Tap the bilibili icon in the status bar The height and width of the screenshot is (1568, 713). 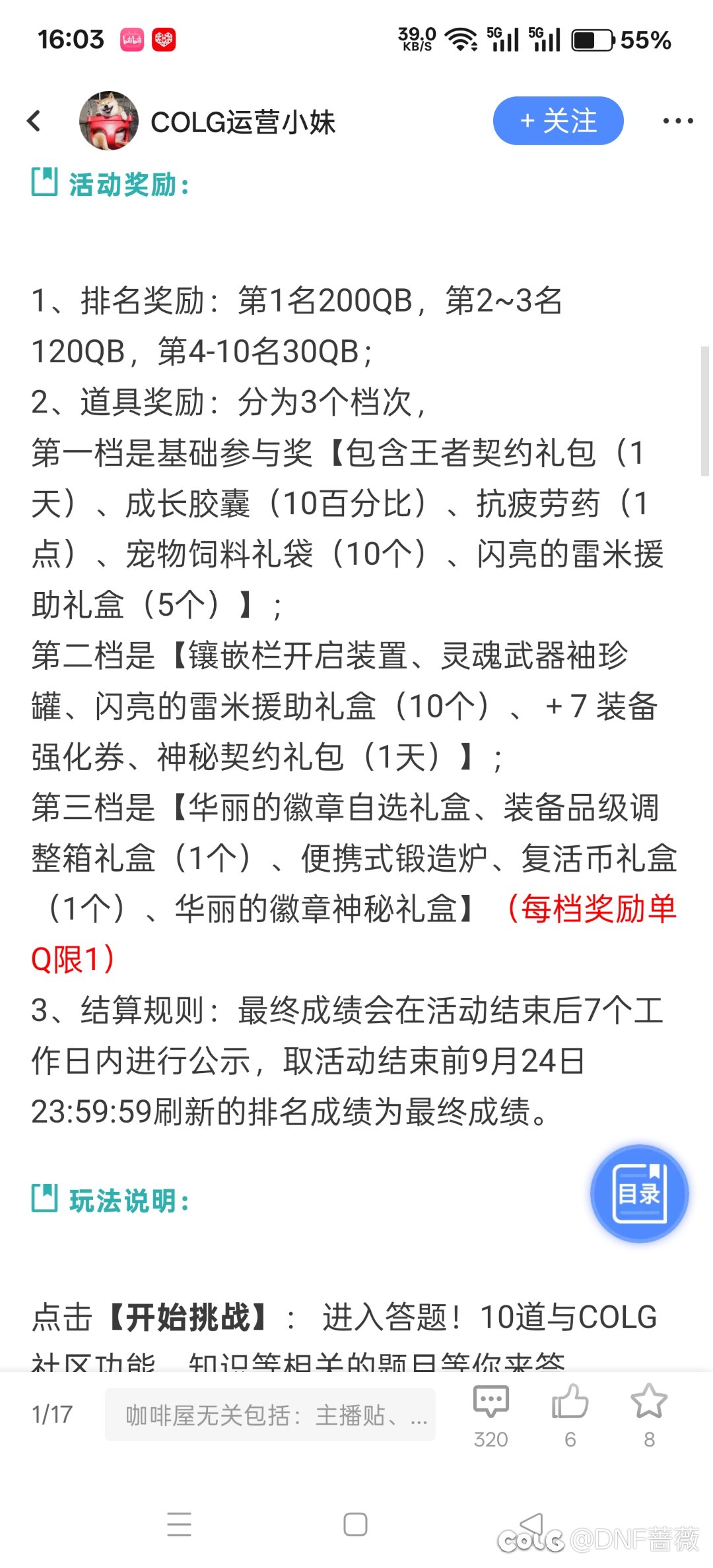[x=131, y=40]
